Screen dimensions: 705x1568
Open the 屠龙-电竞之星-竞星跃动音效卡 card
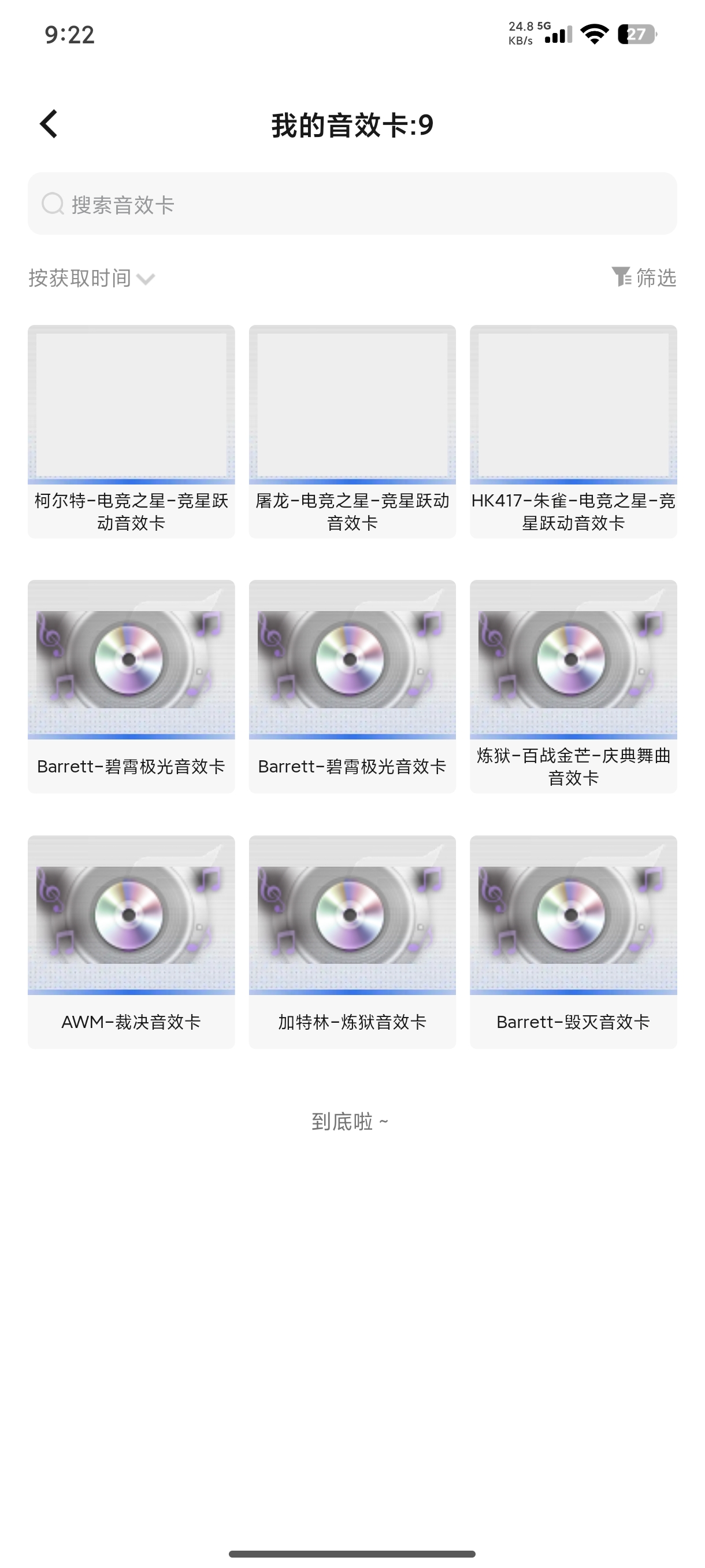(x=351, y=431)
